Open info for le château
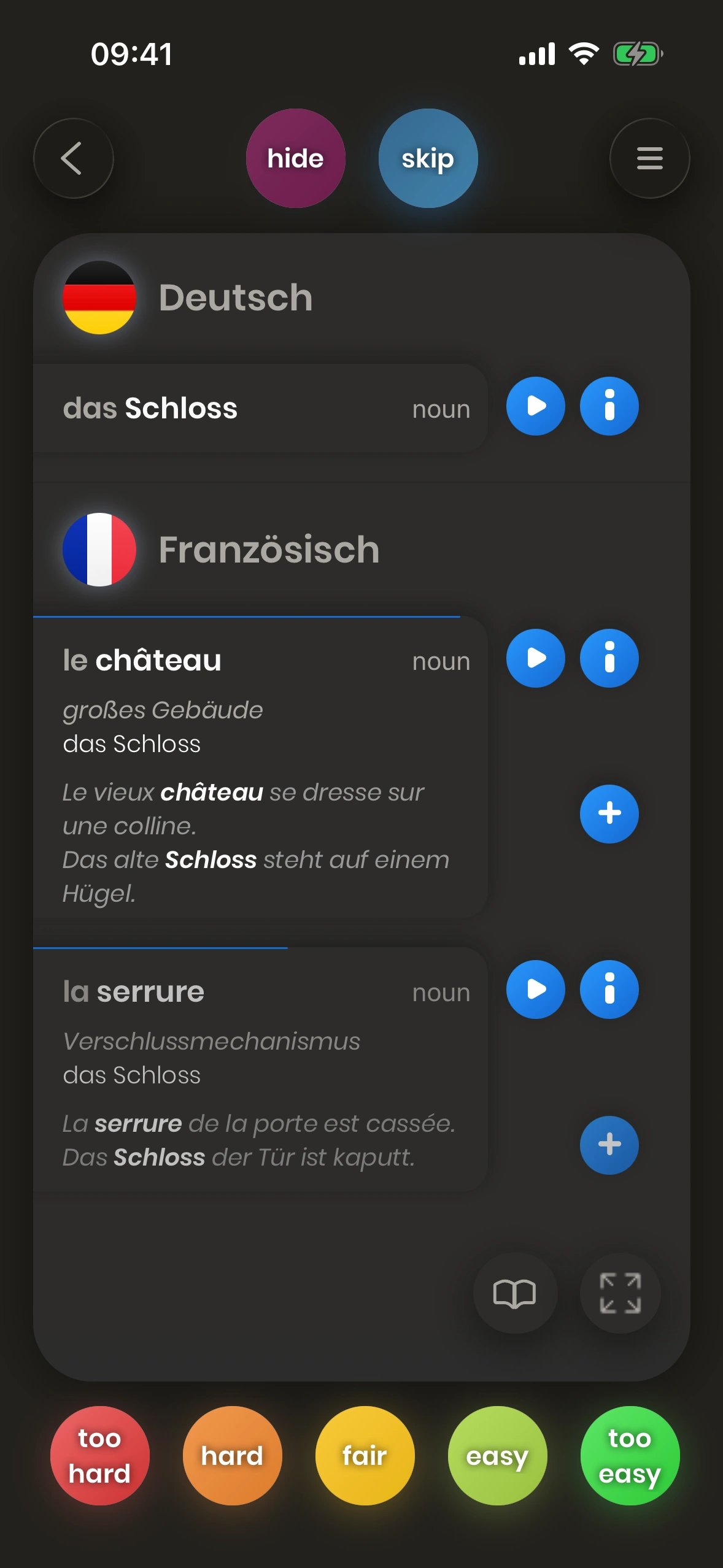 [x=609, y=658]
